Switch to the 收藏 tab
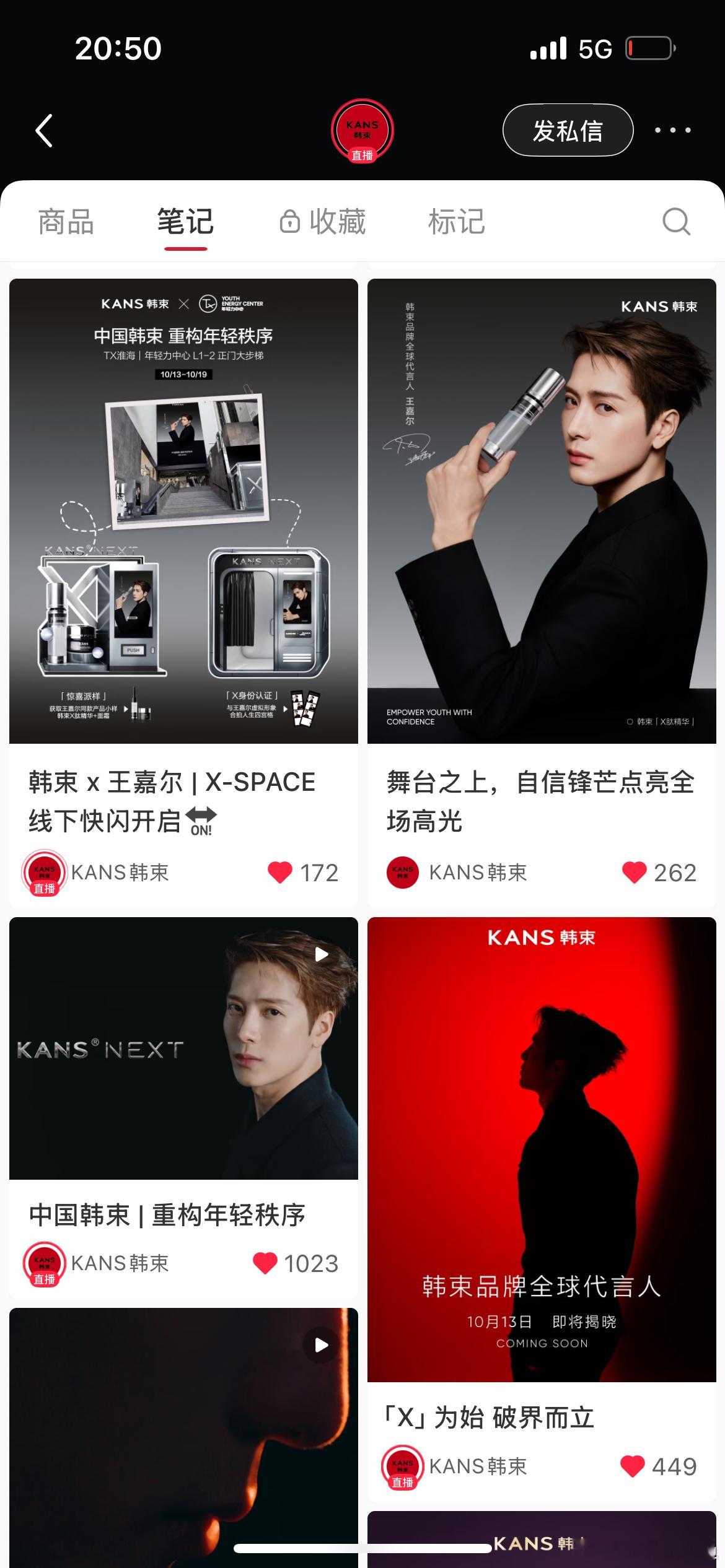The width and height of the screenshot is (725, 1568). [x=323, y=222]
